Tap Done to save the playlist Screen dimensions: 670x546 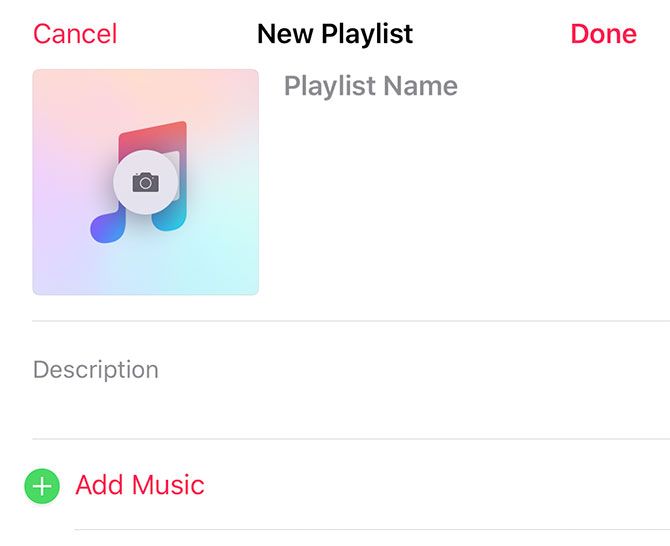tap(603, 34)
